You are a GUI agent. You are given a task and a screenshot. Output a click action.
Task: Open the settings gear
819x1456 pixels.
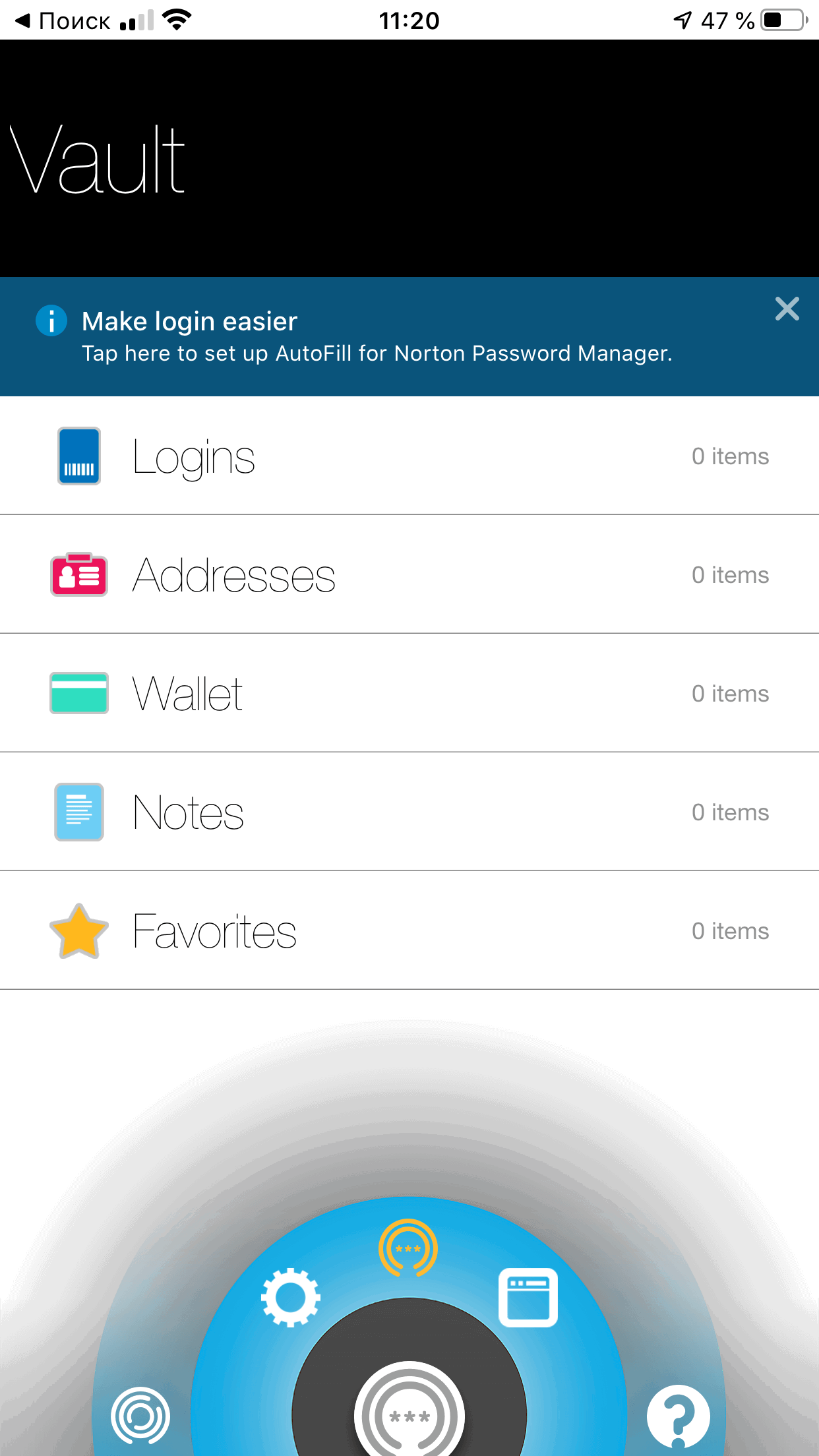pyautogui.click(x=290, y=1297)
